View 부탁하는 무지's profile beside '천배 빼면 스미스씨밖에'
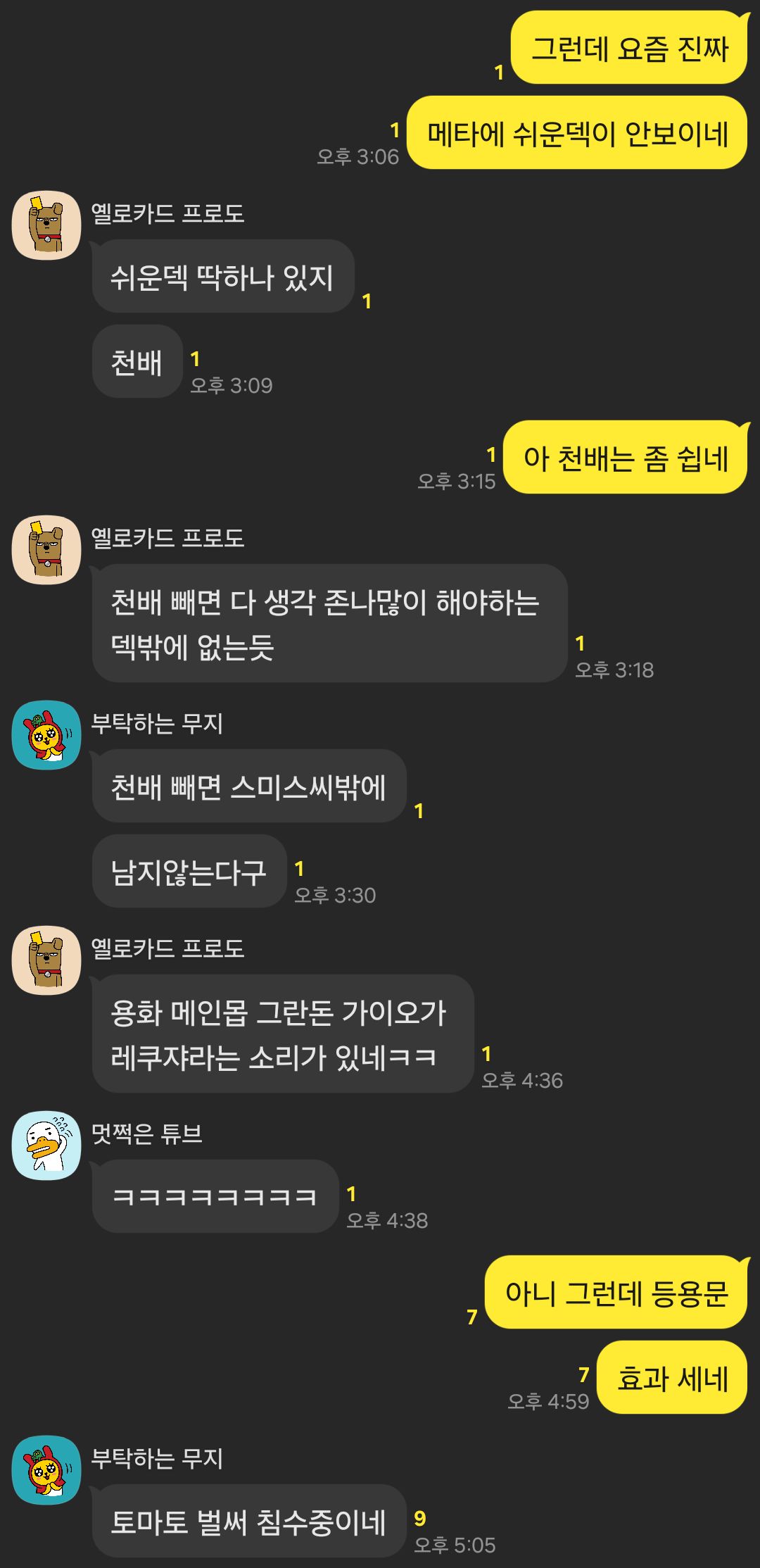760x1568 pixels. (x=46, y=735)
